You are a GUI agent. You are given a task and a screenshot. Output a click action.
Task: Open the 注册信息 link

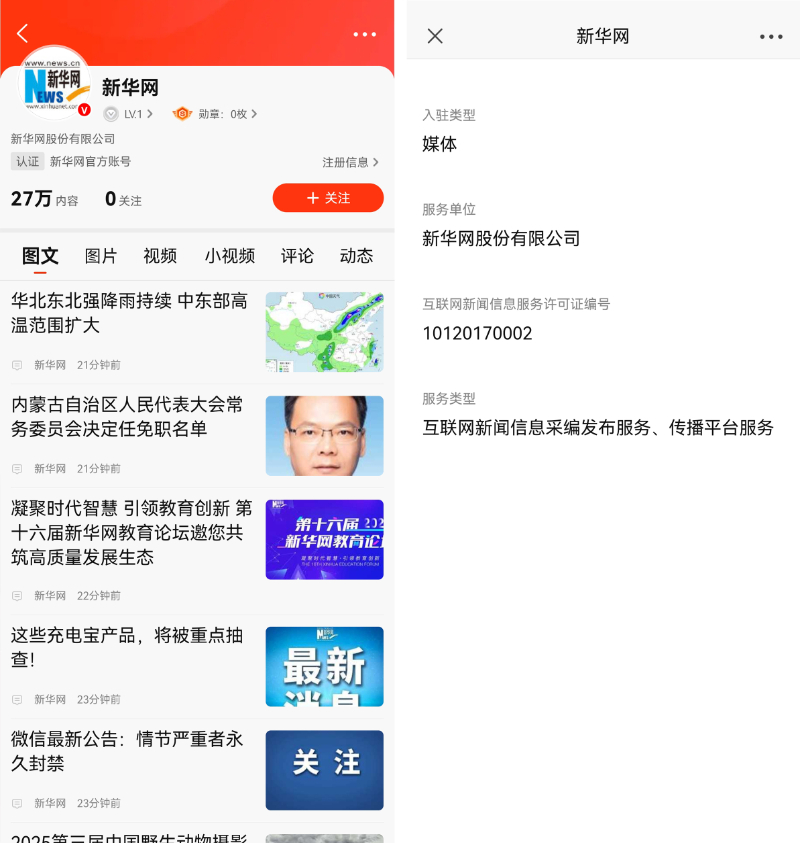pos(350,162)
